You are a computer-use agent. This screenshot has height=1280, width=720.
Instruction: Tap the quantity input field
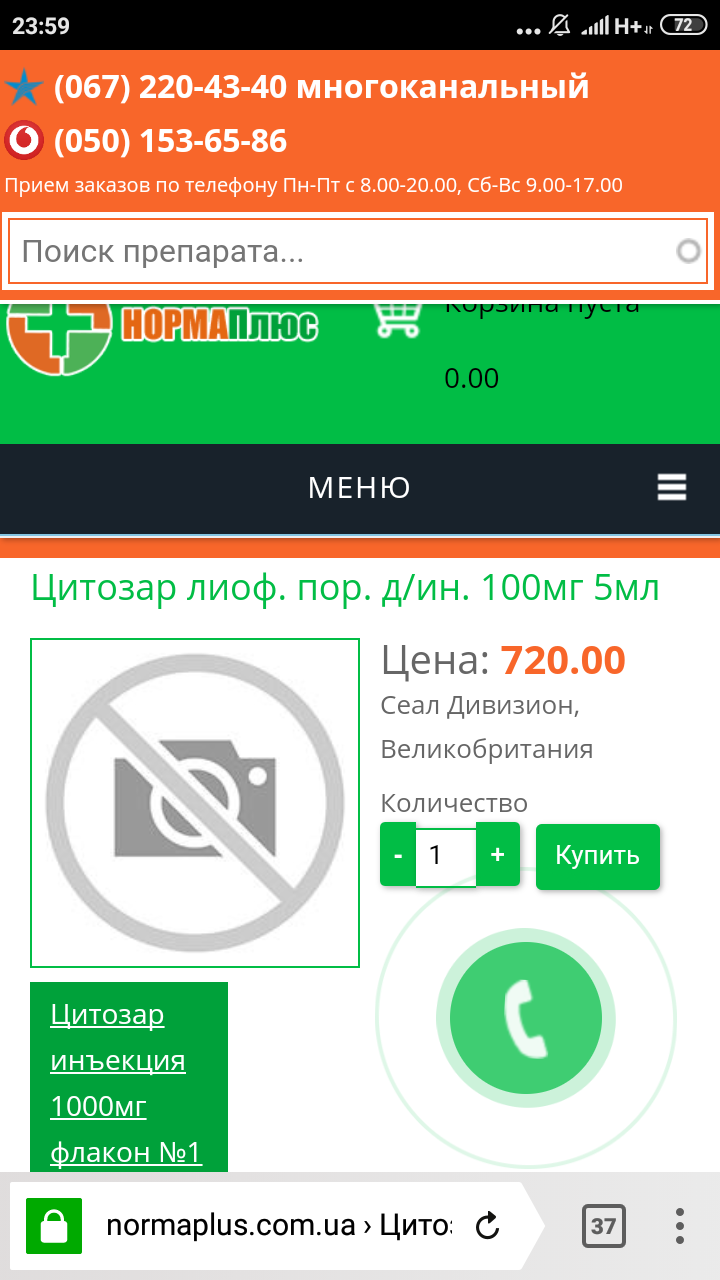pos(445,855)
